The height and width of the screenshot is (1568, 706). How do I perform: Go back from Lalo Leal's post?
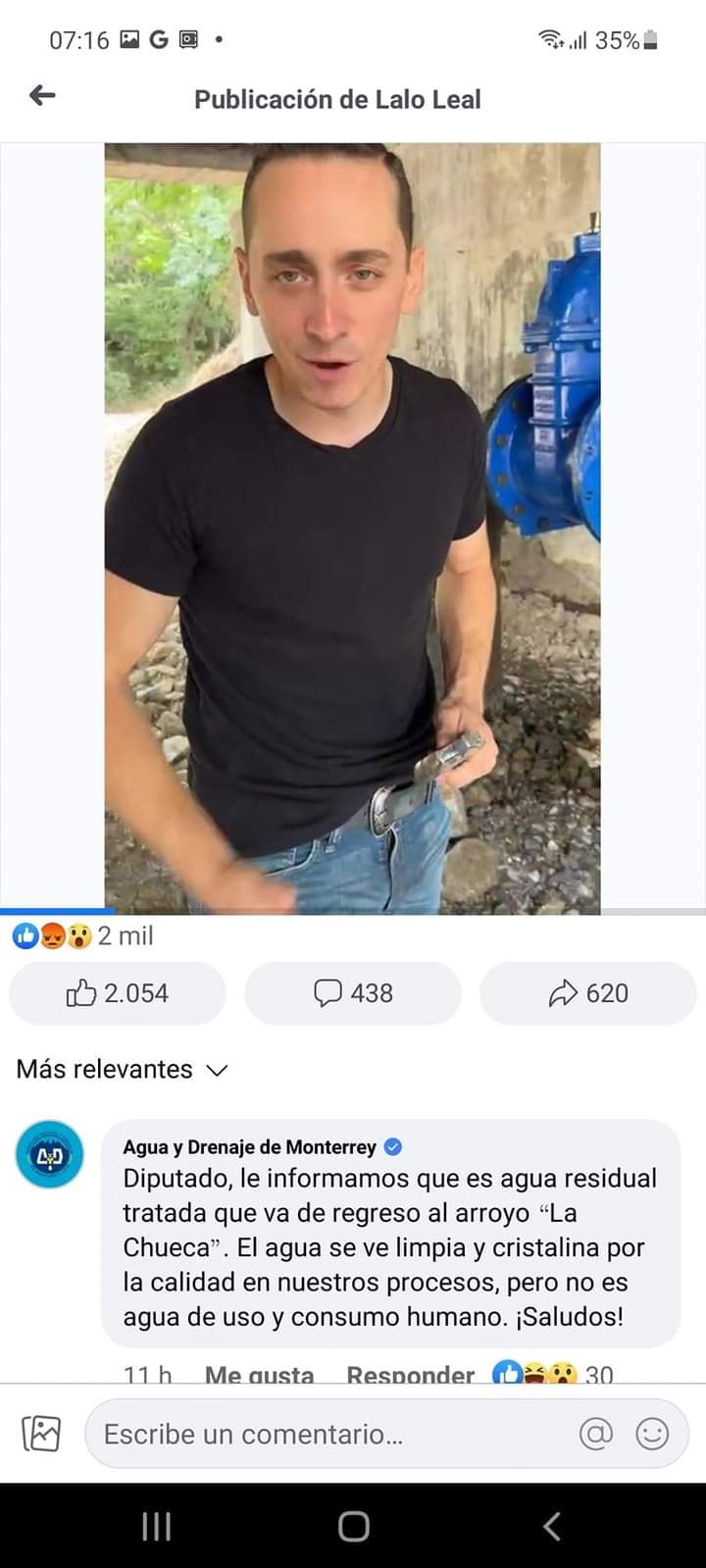pyautogui.click(x=42, y=96)
